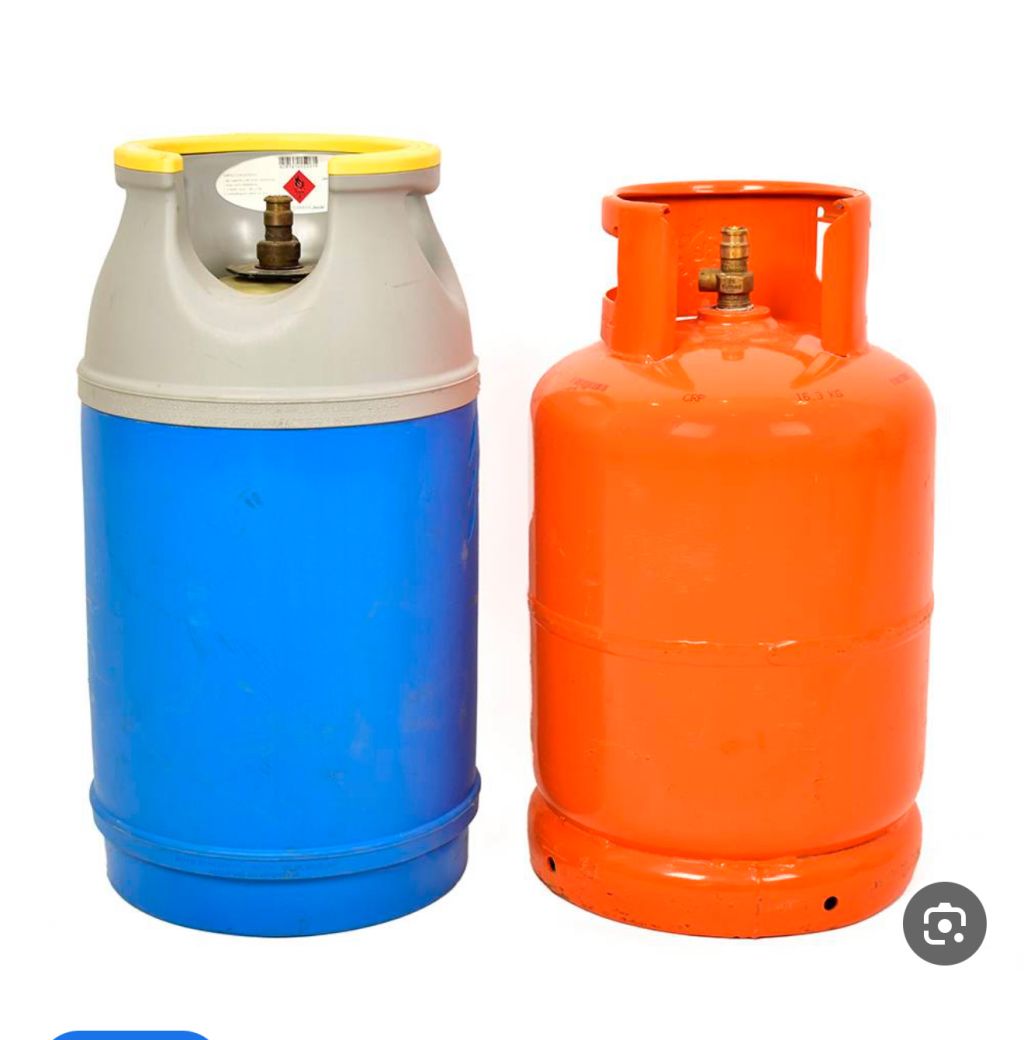Search this image with Google Lens
The height and width of the screenshot is (1040, 1024).
(944, 923)
